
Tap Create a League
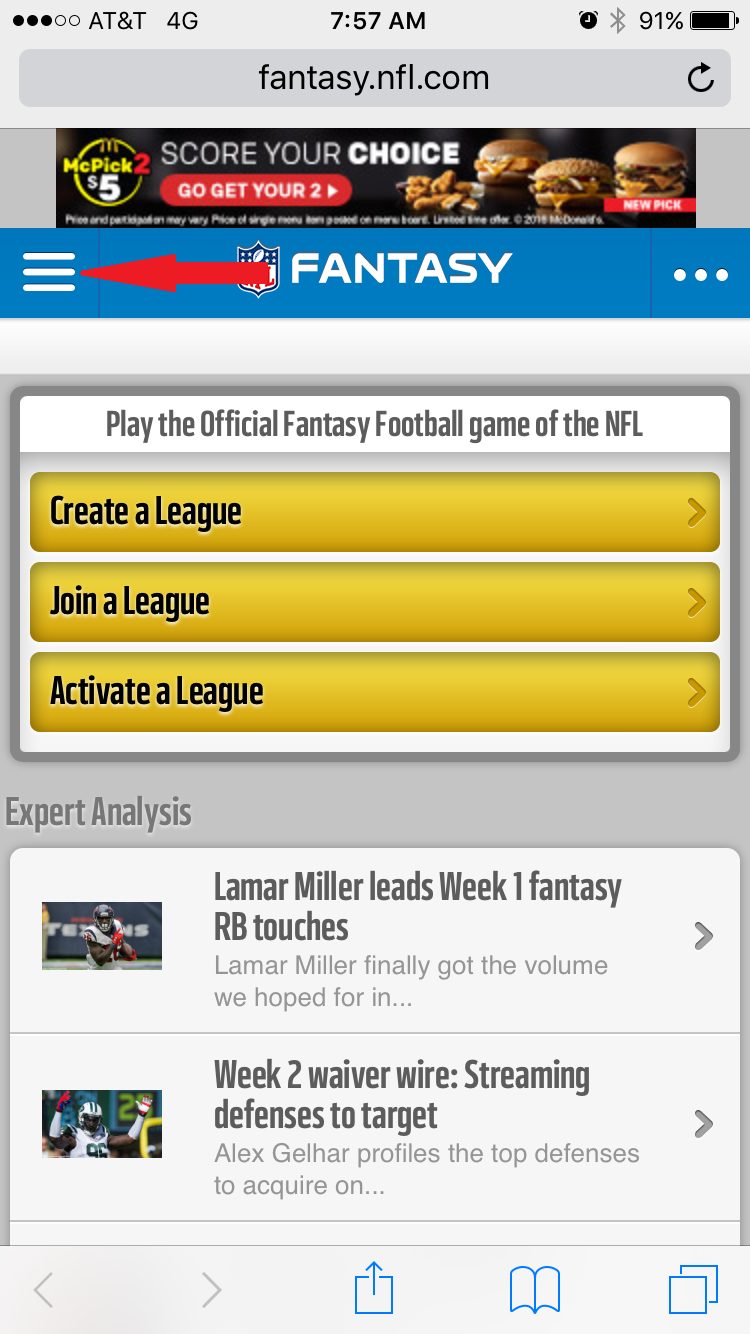click(x=374, y=512)
